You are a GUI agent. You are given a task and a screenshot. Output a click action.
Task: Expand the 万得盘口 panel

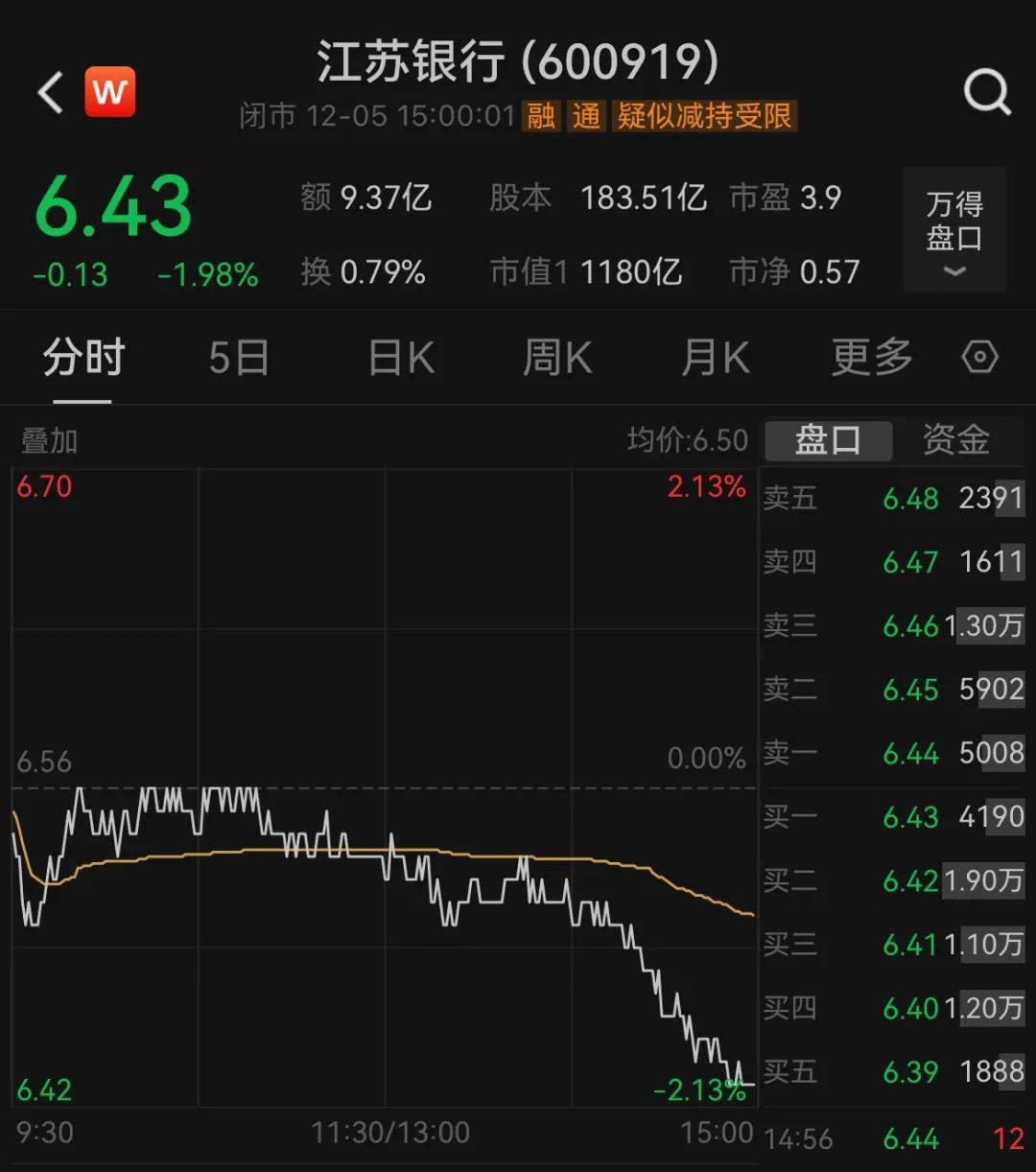click(954, 229)
